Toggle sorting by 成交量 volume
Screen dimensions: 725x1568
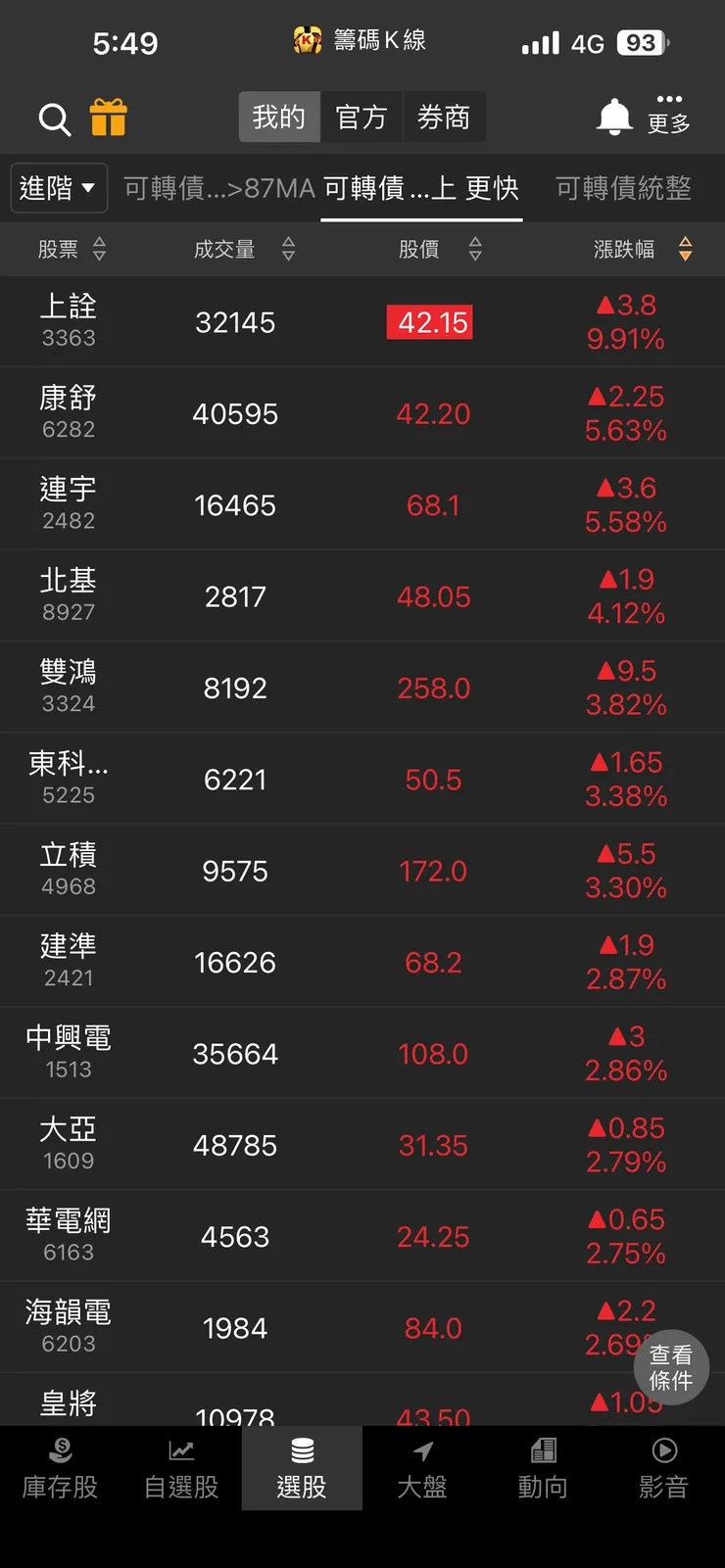[x=288, y=249]
